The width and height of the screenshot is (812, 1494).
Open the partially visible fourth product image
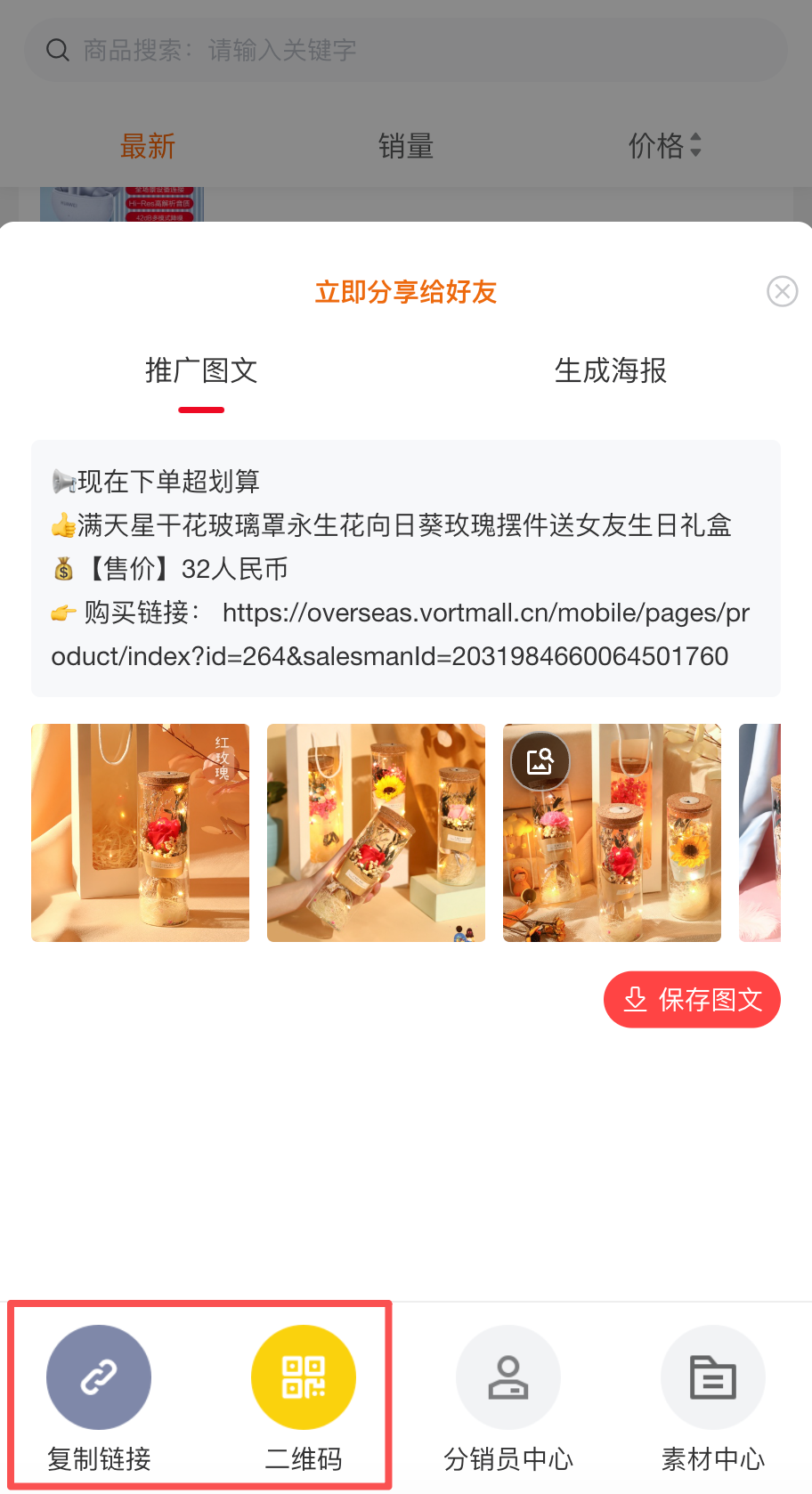tap(759, 832)
